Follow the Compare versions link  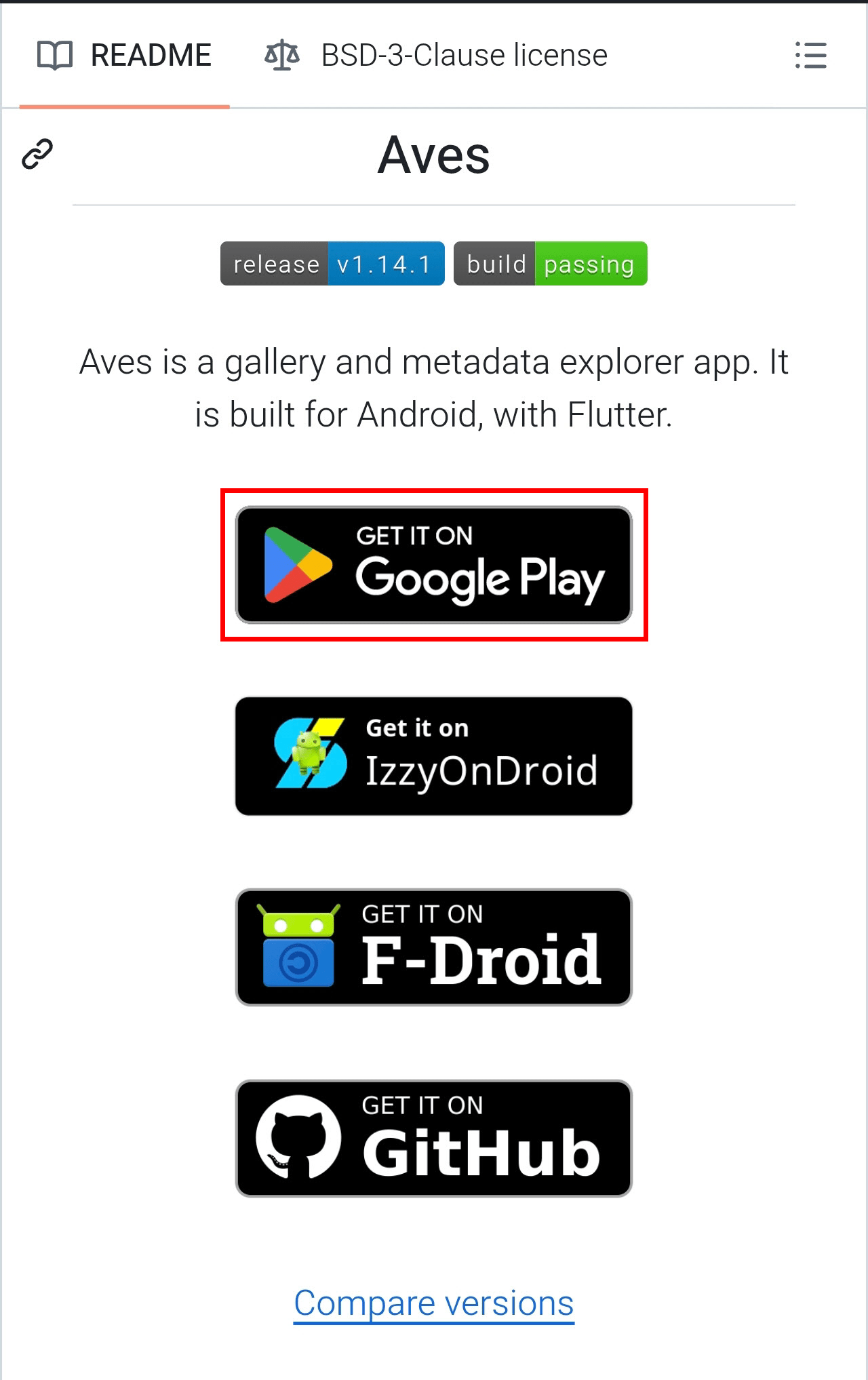(x=434, y=1303)
